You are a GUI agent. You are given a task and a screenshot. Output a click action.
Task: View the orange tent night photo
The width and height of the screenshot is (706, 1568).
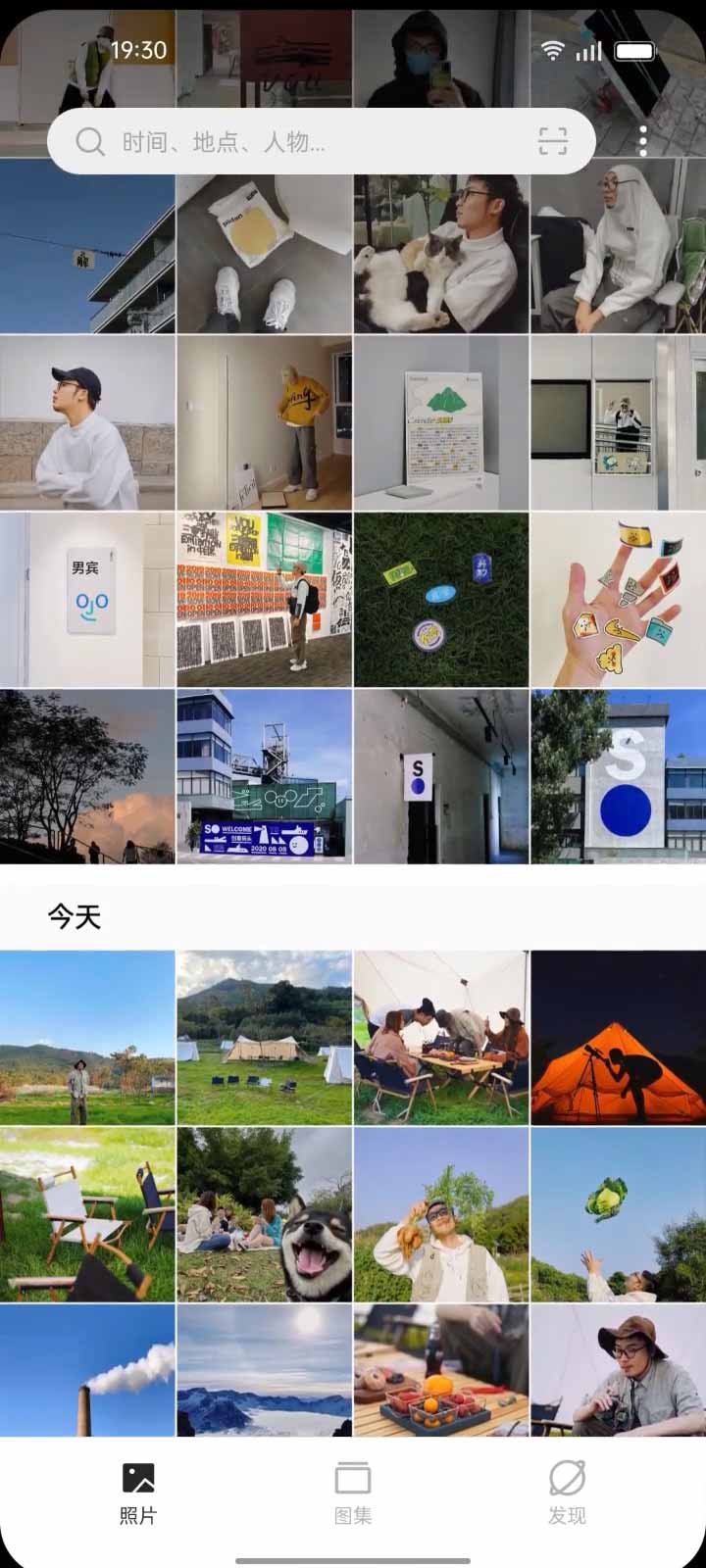(x=618, y=1037)
